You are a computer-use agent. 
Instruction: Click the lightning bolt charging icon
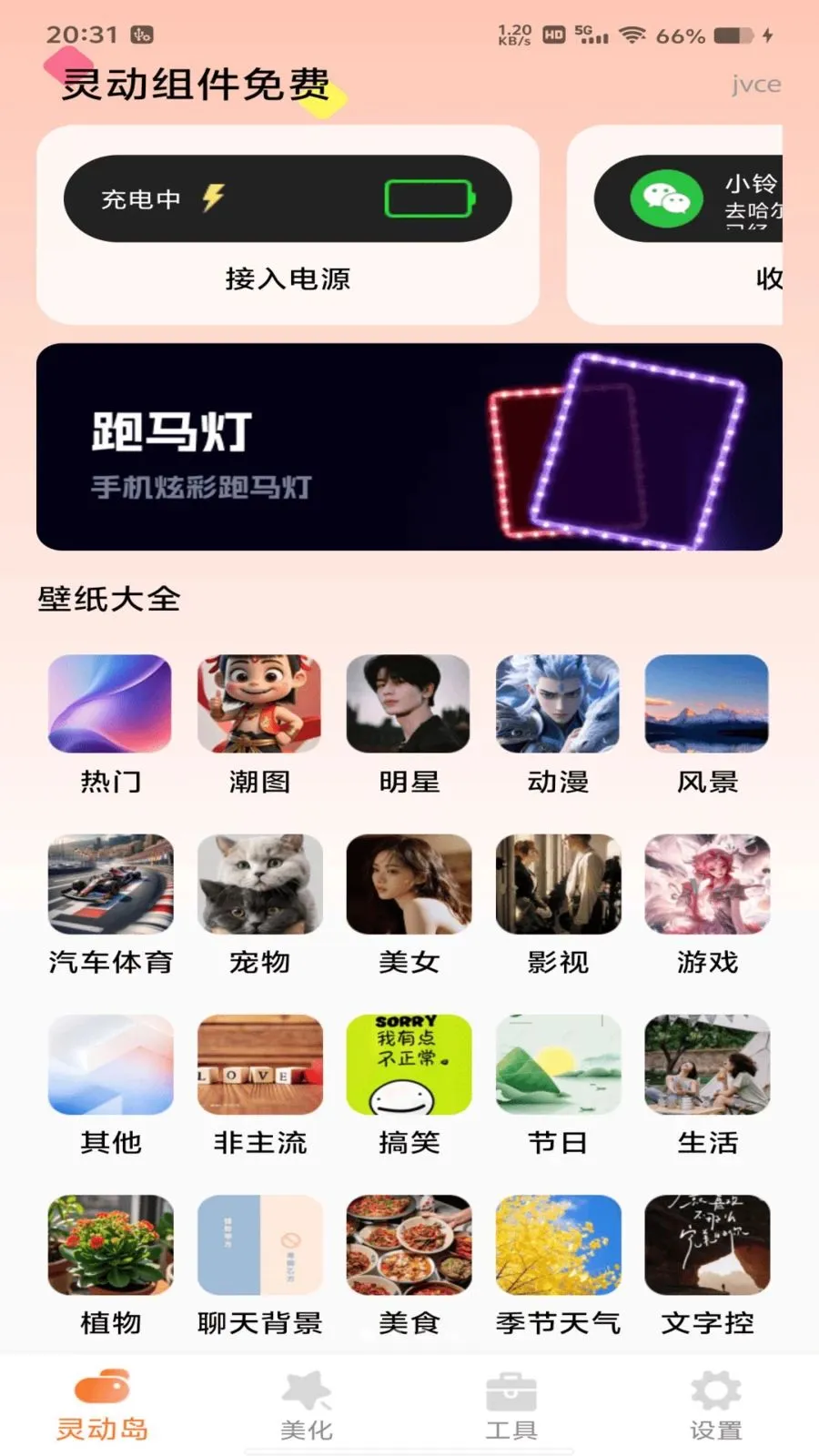[x=211, y=197]
